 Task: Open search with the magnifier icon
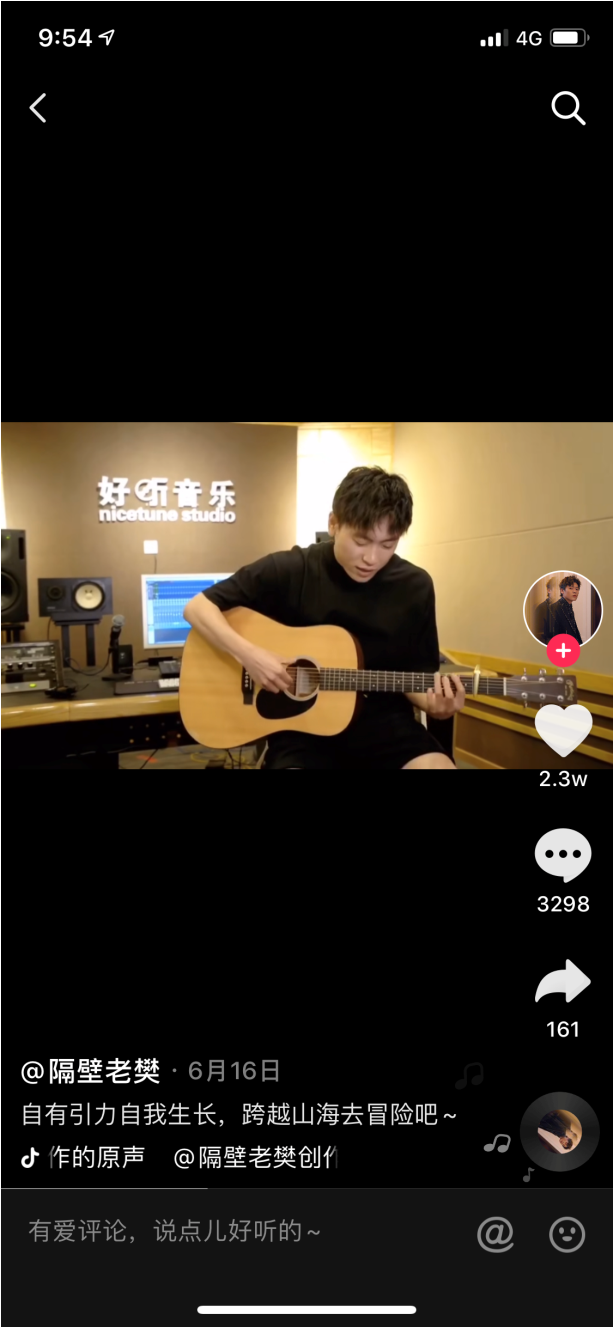click(x=568, y=108)
